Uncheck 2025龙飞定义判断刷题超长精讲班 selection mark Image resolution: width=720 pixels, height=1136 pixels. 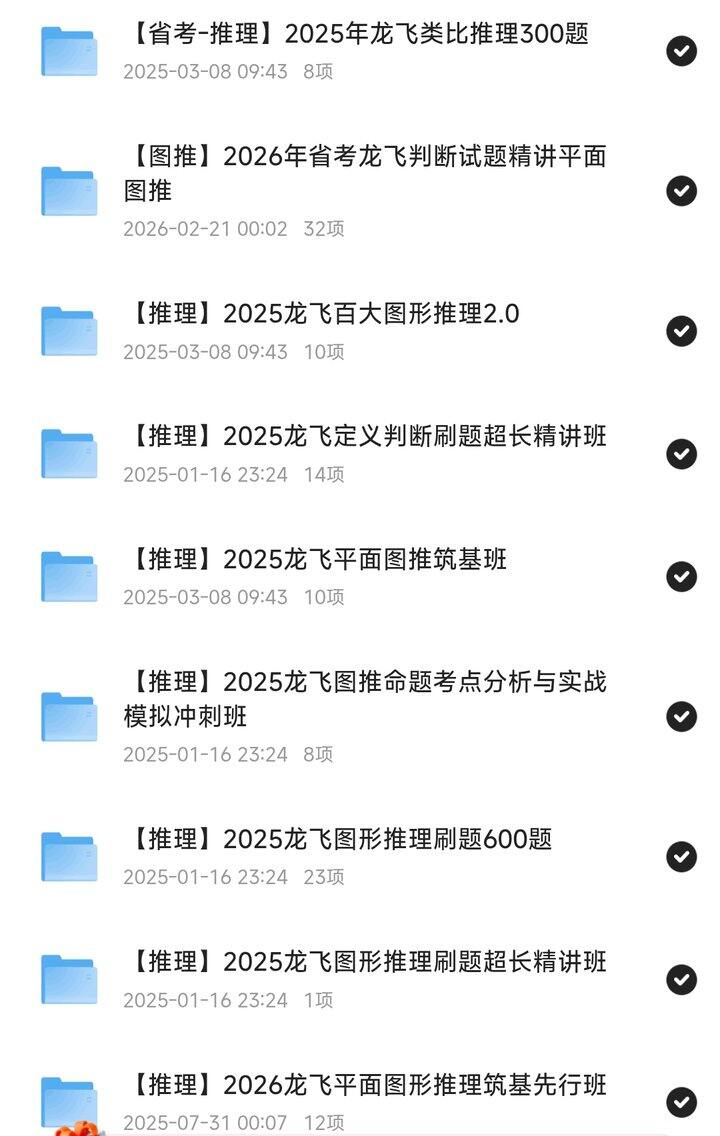click(x=682, y=454)
